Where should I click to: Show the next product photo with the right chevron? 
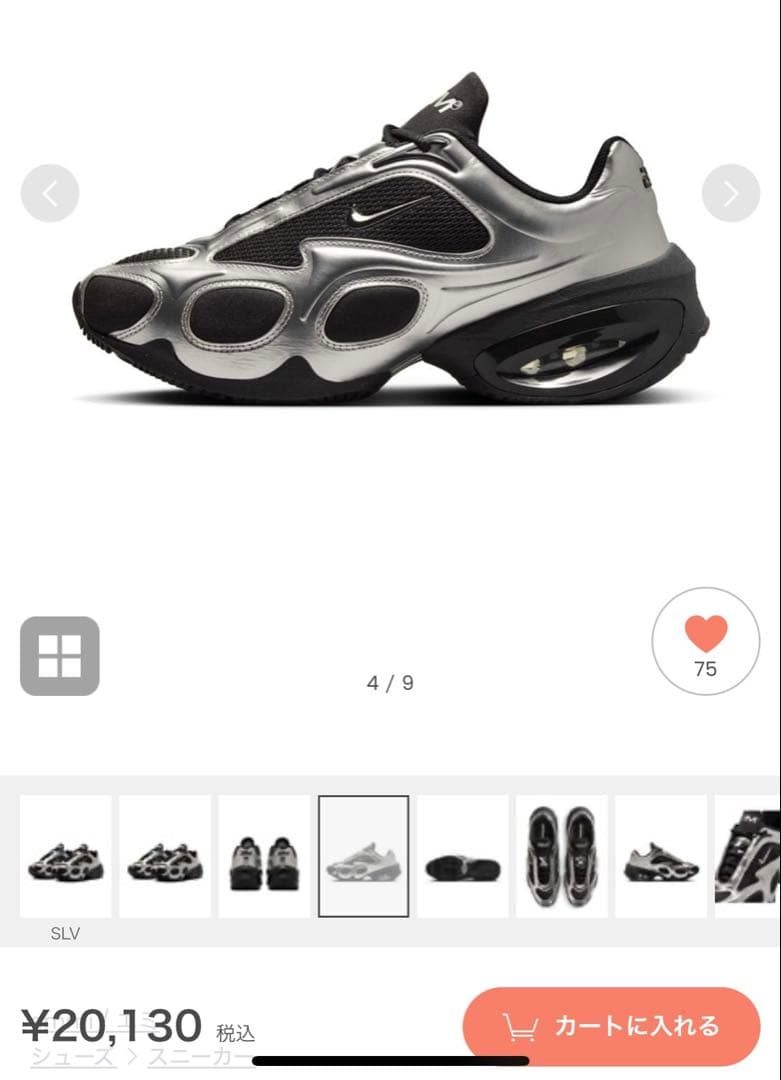733,192
